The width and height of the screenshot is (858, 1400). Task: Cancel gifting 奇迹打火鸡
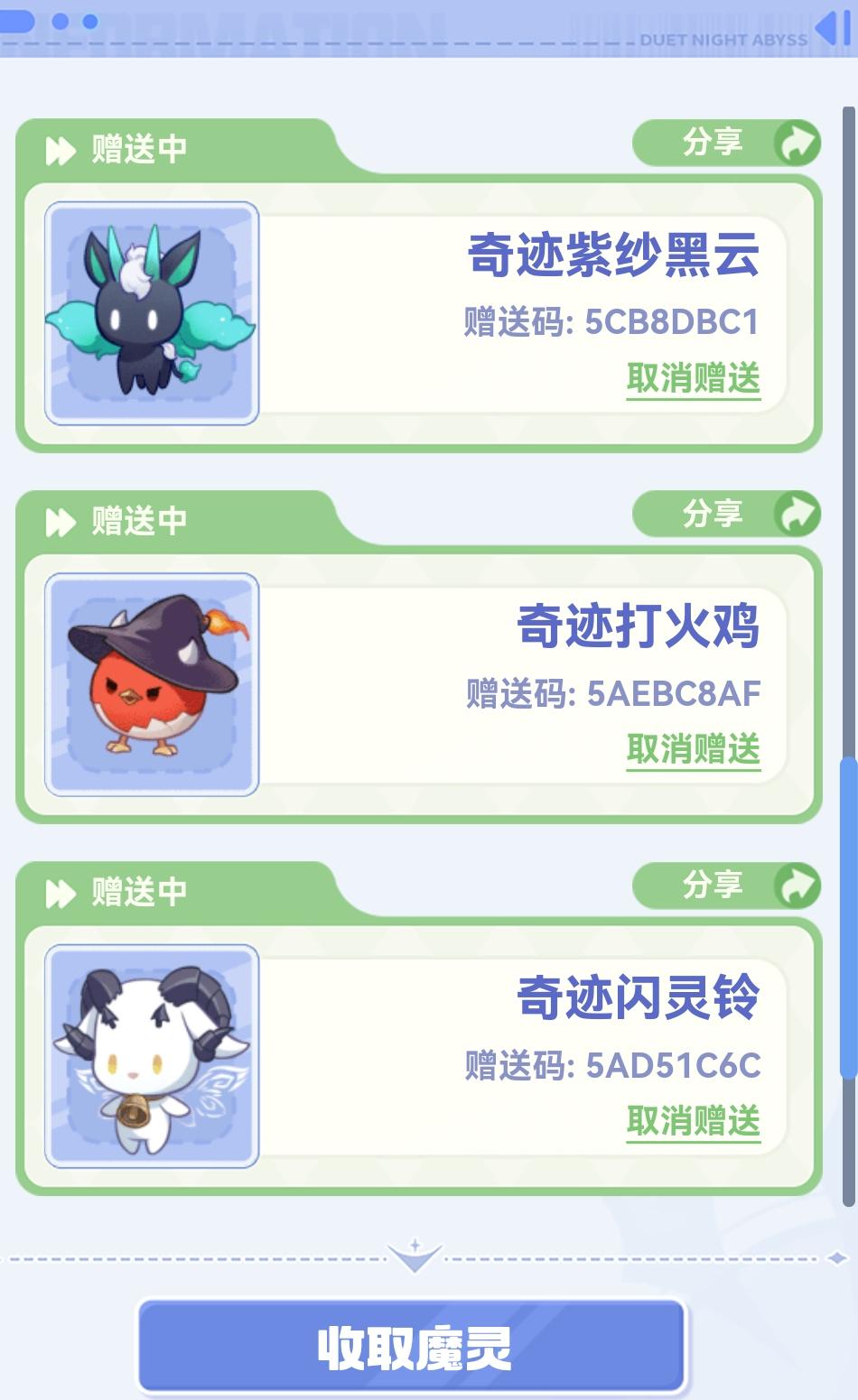click(x=694, y=750)
